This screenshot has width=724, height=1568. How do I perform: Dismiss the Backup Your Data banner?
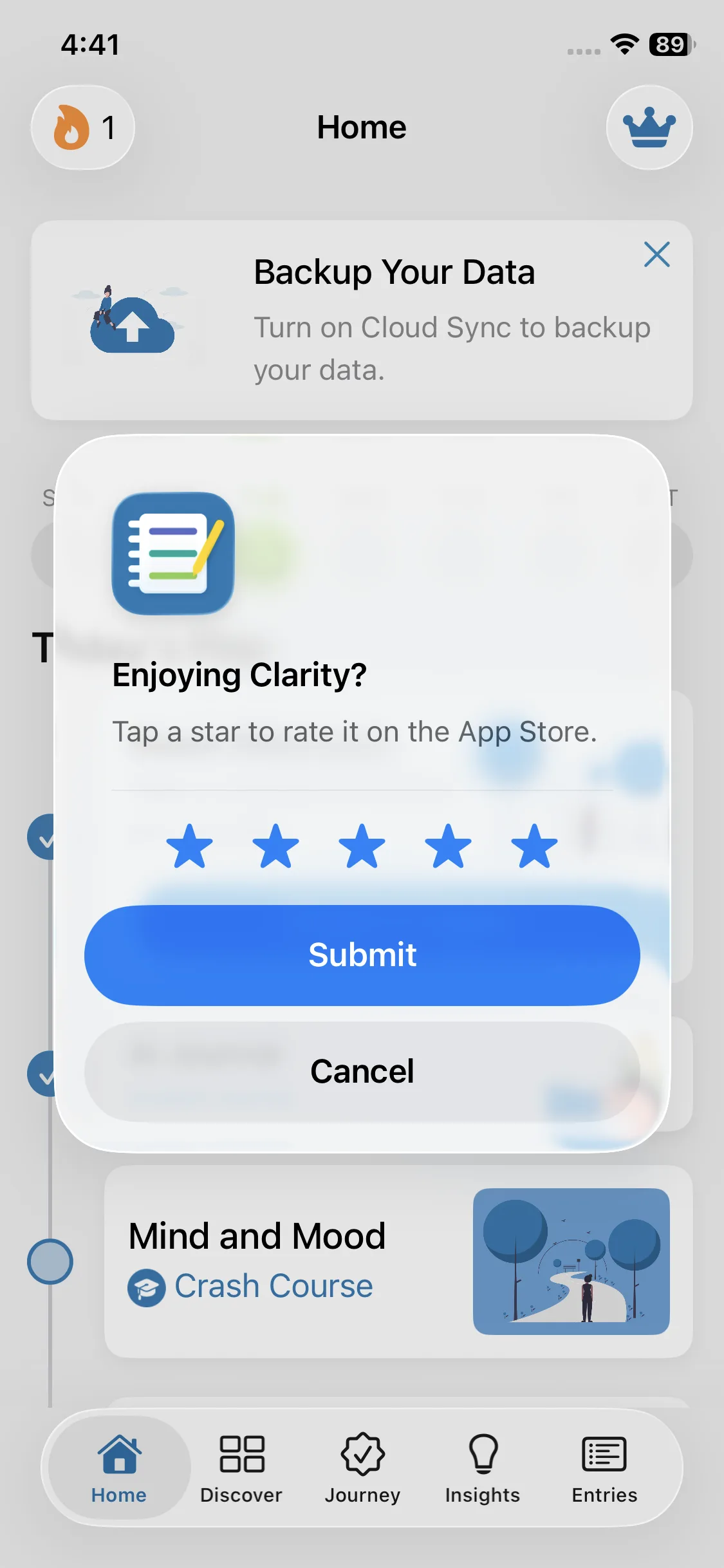click(x=656, y=255)
